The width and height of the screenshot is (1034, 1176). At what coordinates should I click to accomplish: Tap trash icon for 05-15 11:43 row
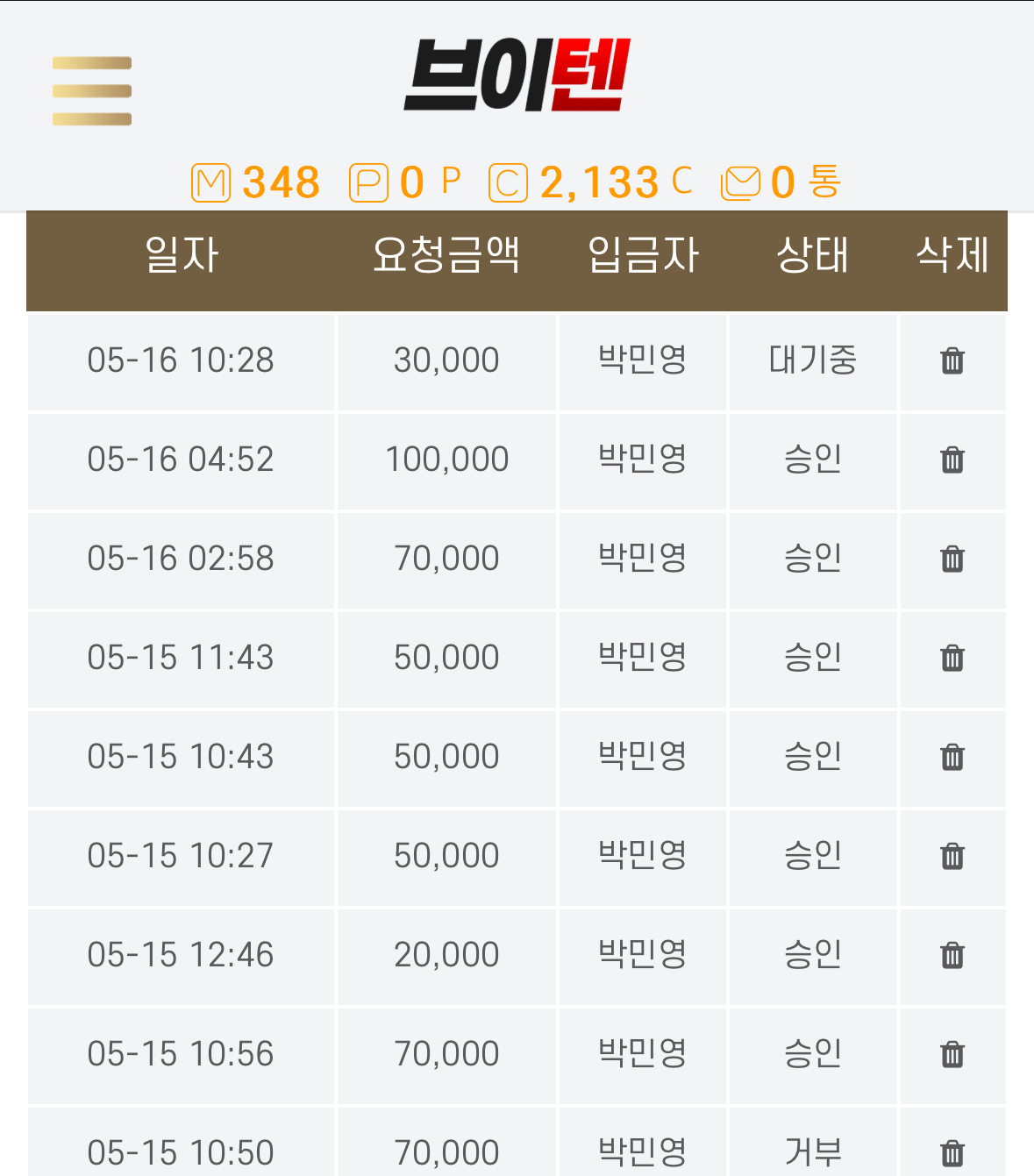coord(952,658)
